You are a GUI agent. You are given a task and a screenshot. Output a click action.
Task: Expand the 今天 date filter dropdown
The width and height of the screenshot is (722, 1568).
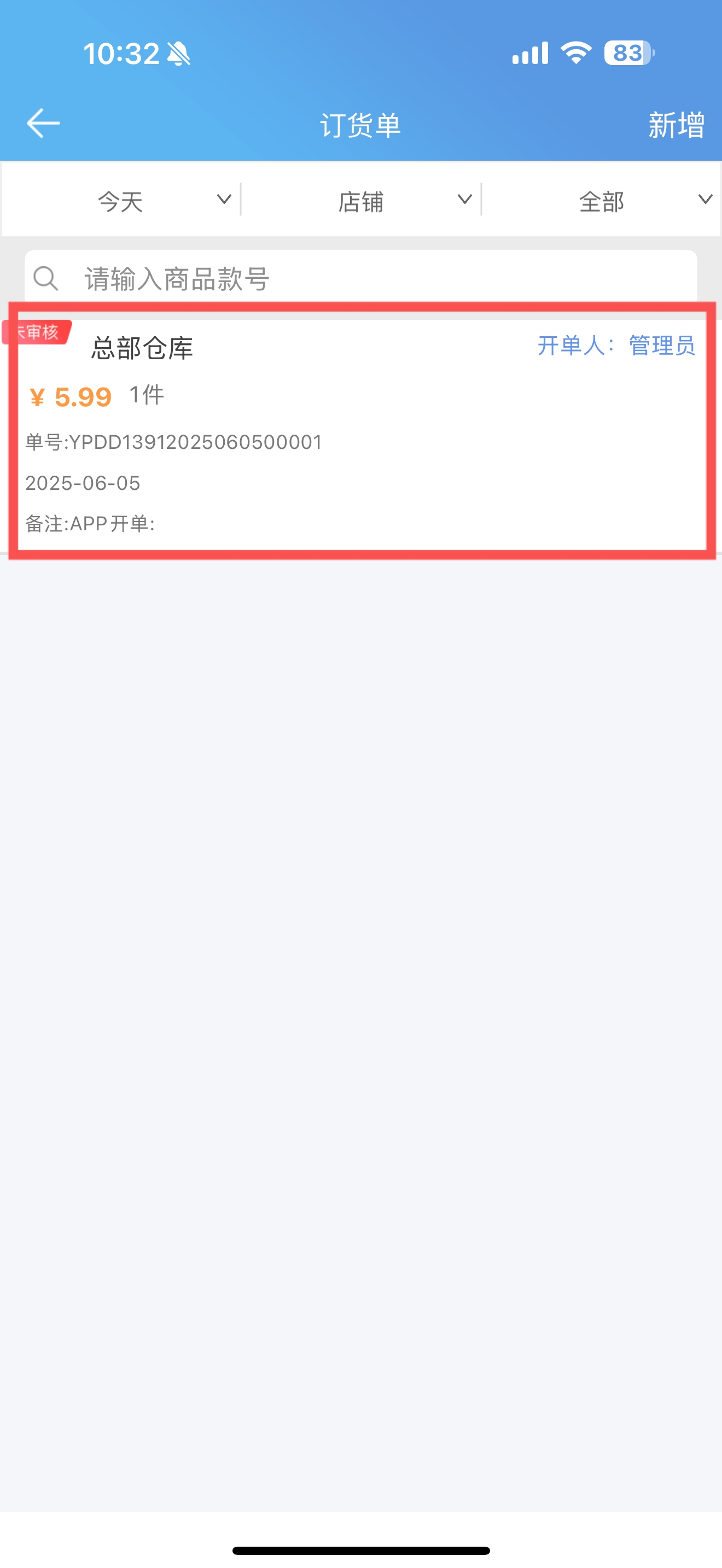click(x=121, y=200)
